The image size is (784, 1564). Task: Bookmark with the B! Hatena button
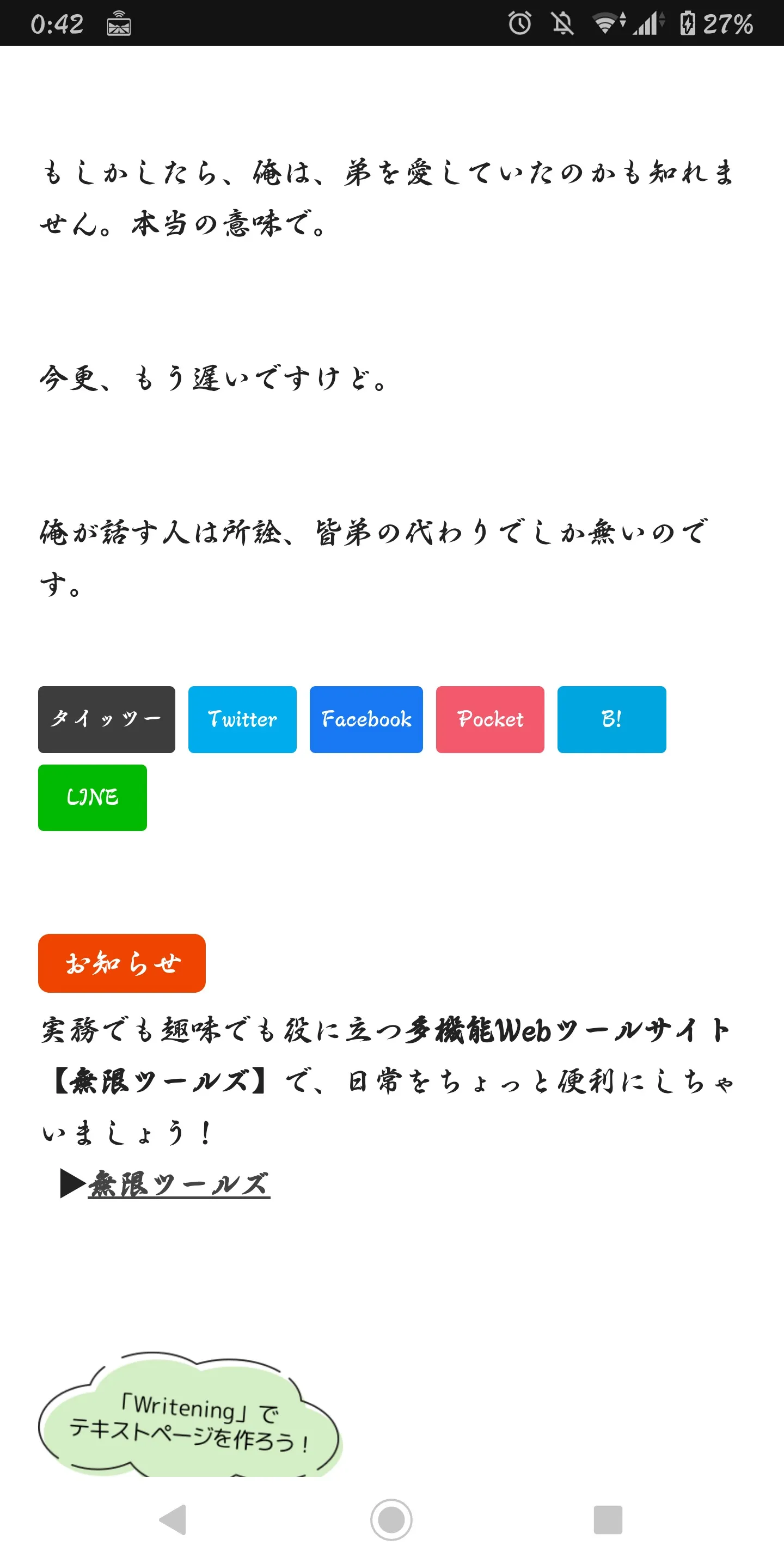tap(611, 719)
